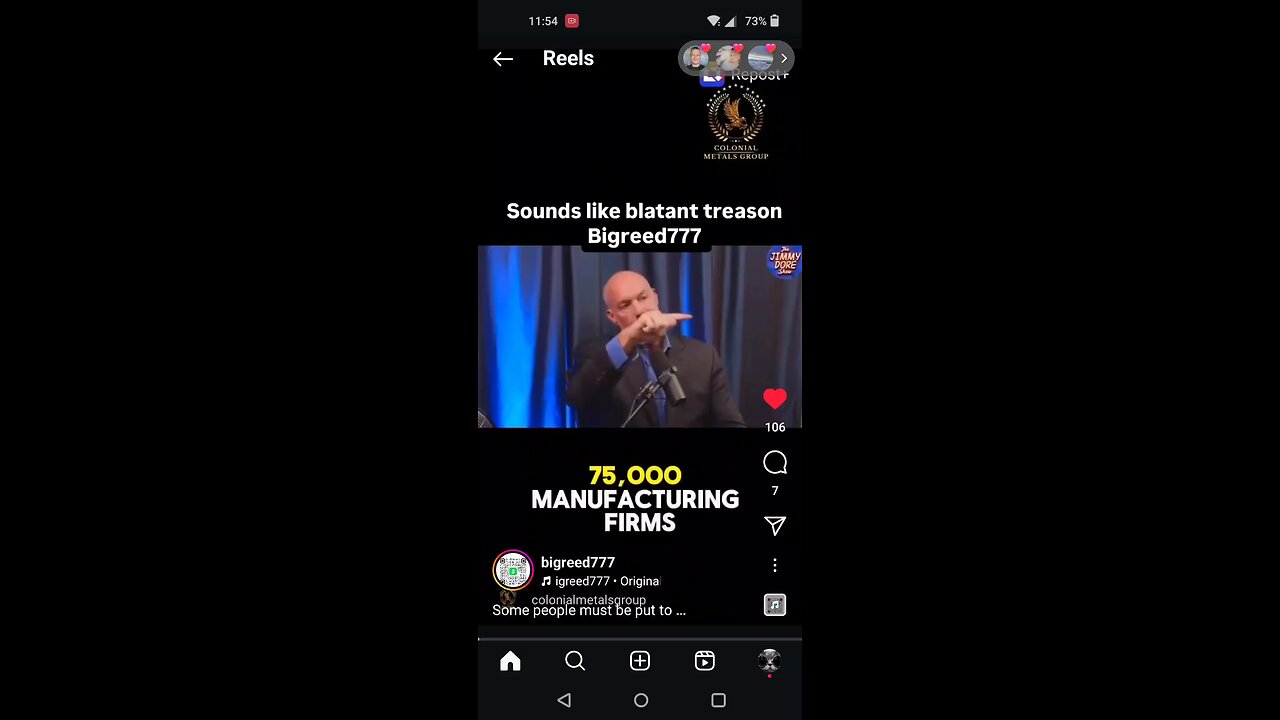This screenshot has height=720, width=1280.
Task: Open friends' liked reels bubble
Action: [735, 58]
